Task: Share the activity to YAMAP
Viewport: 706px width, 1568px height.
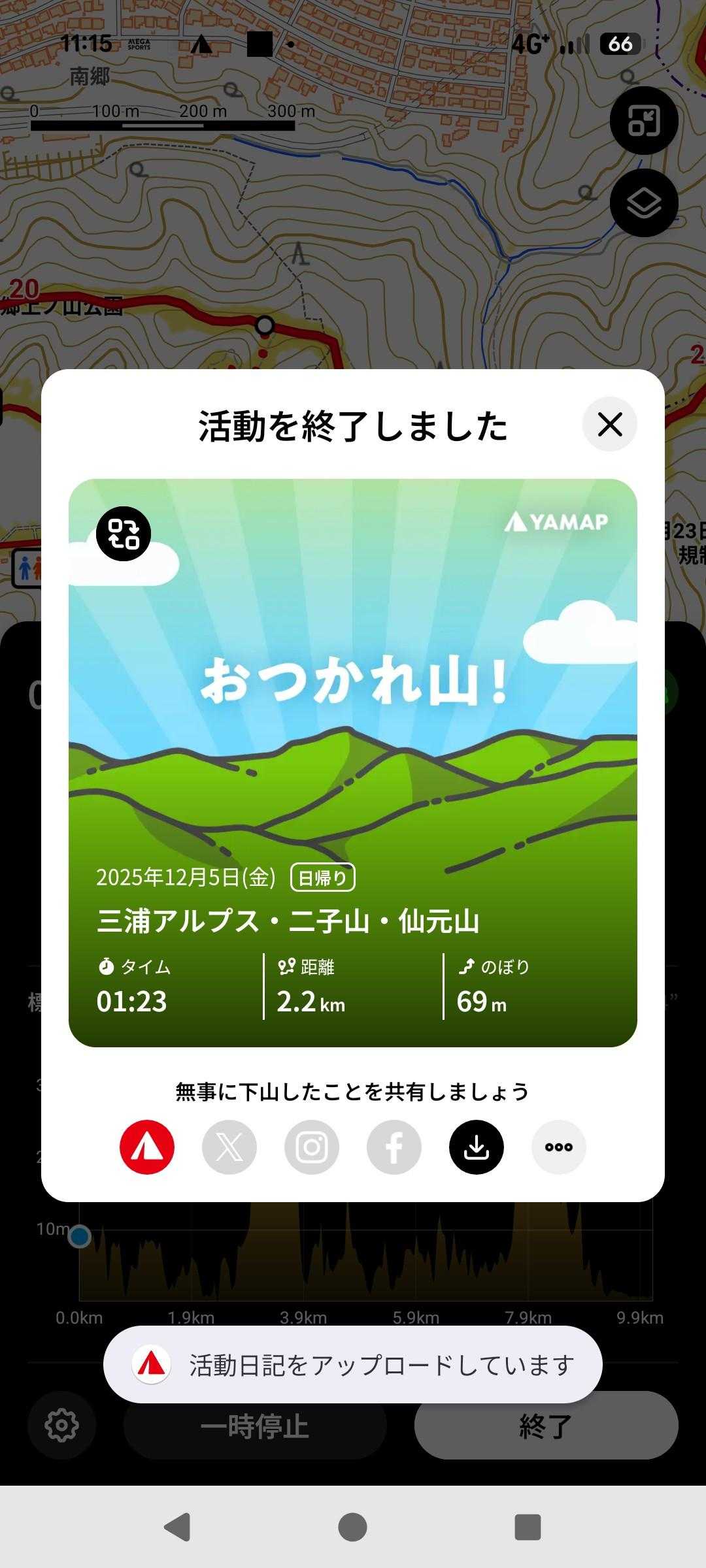Action: 147,1147
